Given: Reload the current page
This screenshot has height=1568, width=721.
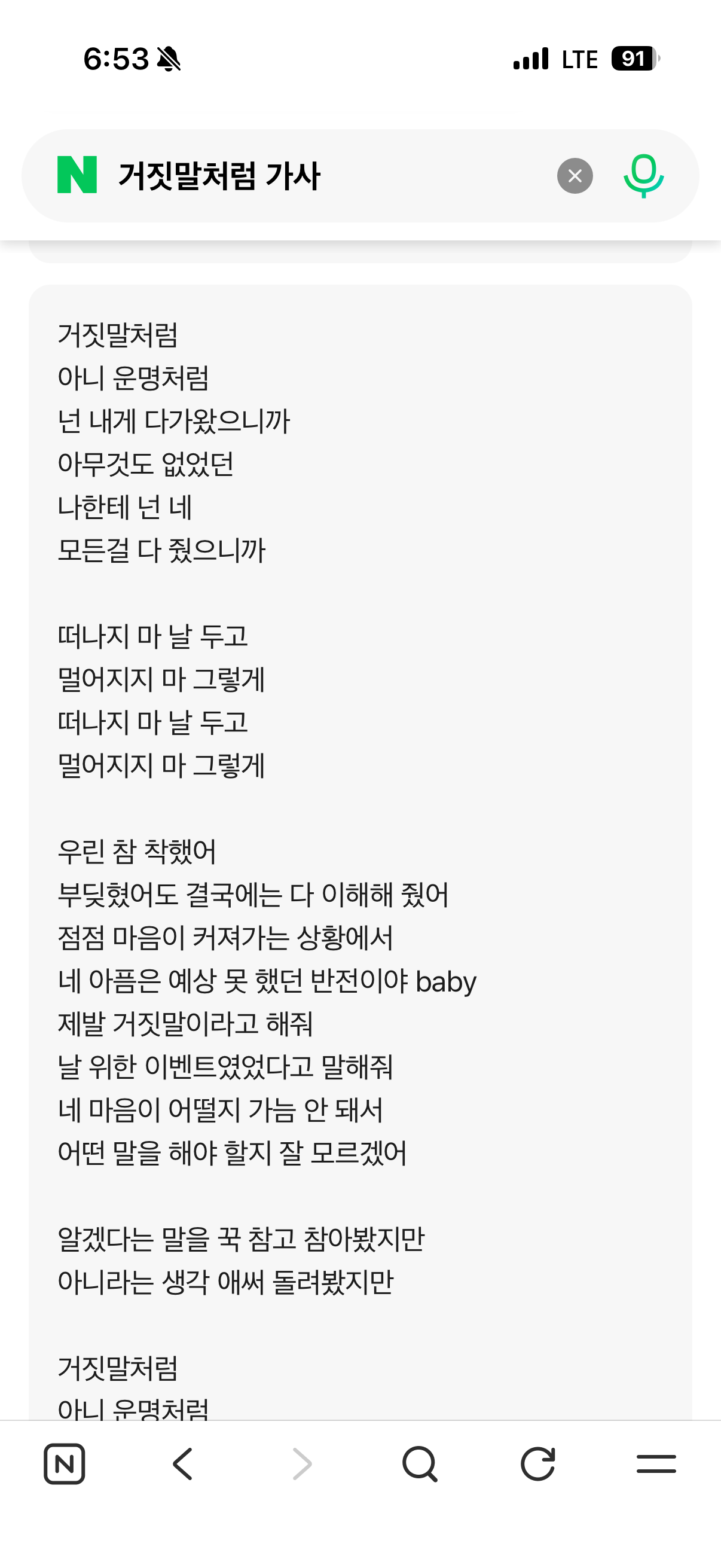Looking at the screenshot, I should [538, 1464].
